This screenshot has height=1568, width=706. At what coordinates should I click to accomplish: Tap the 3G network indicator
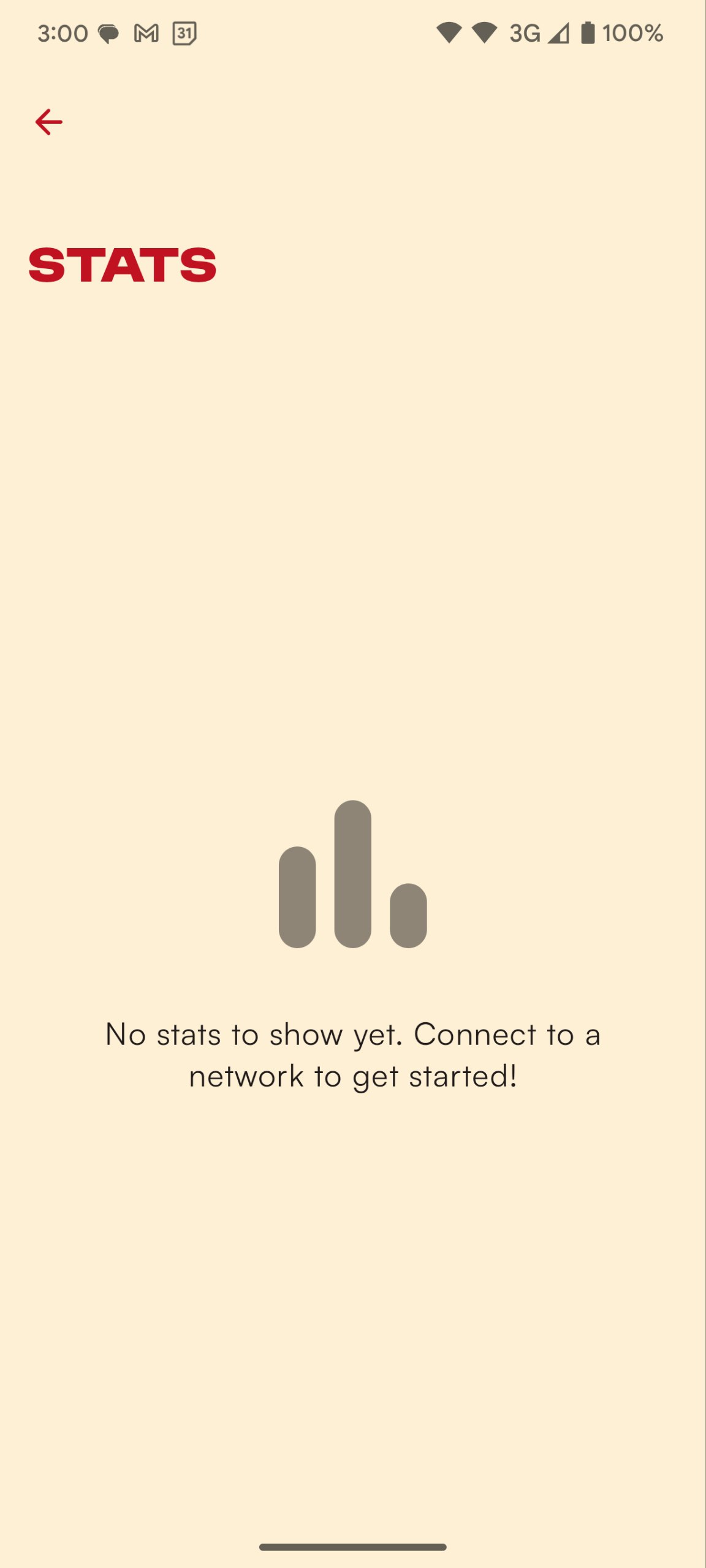coord(524,34)
